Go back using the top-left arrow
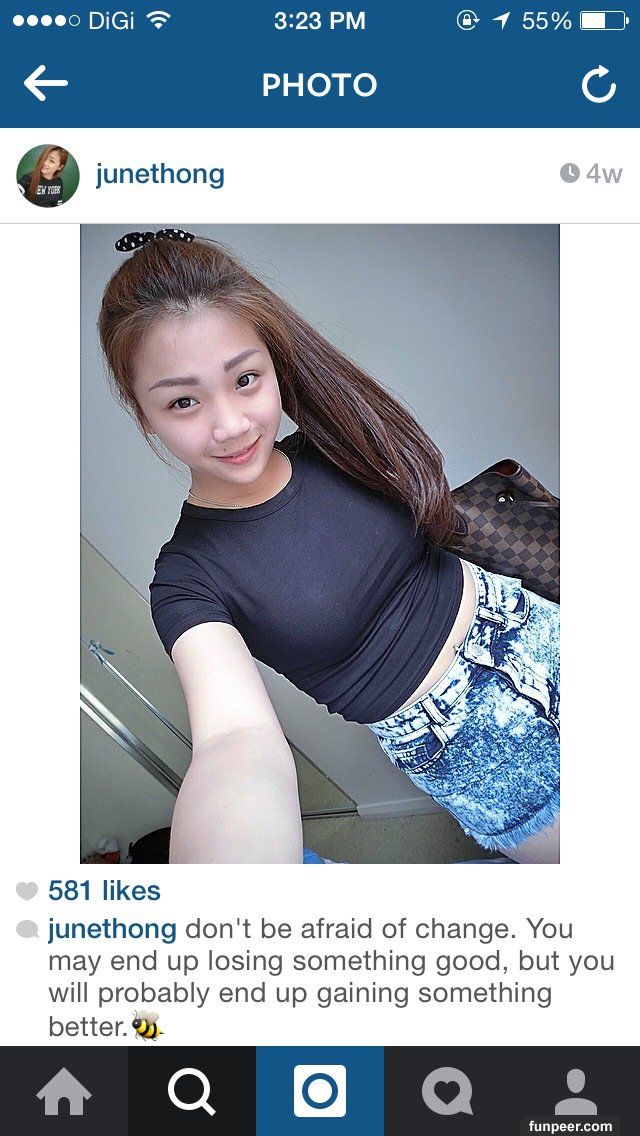640x1136 pixels. pos(45,85)
